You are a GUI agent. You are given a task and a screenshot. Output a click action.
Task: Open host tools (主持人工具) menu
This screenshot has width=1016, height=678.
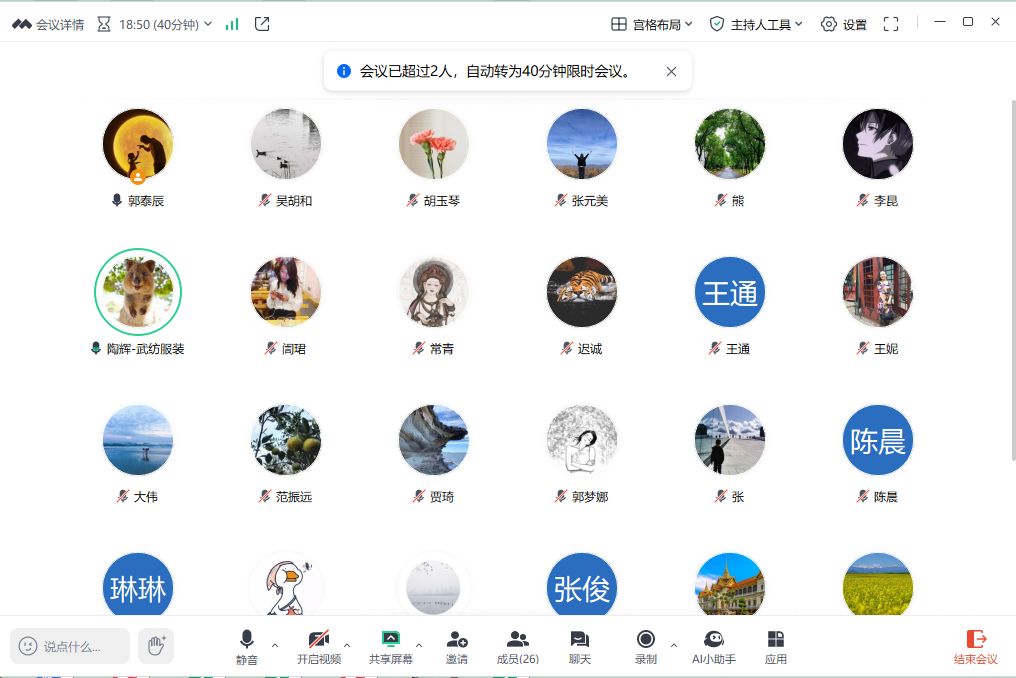[x=756, y=24]
